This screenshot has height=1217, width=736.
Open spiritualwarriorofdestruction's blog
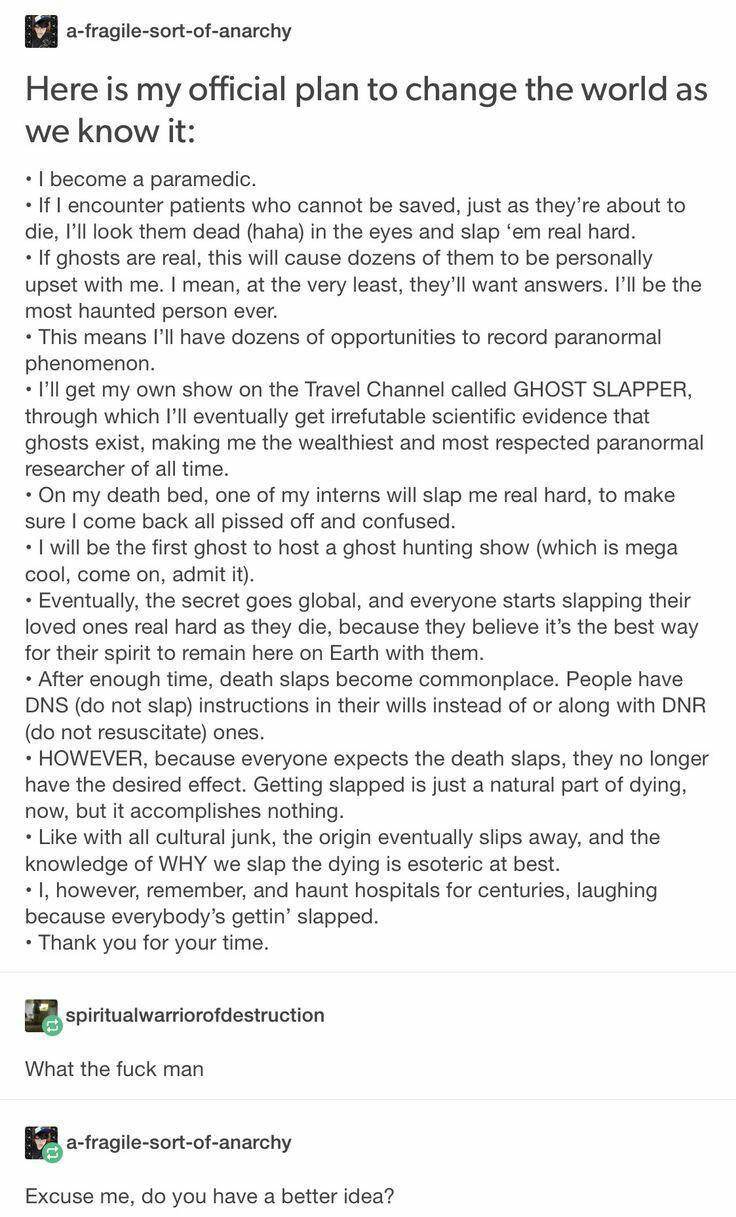click(x=194, y=1015)
